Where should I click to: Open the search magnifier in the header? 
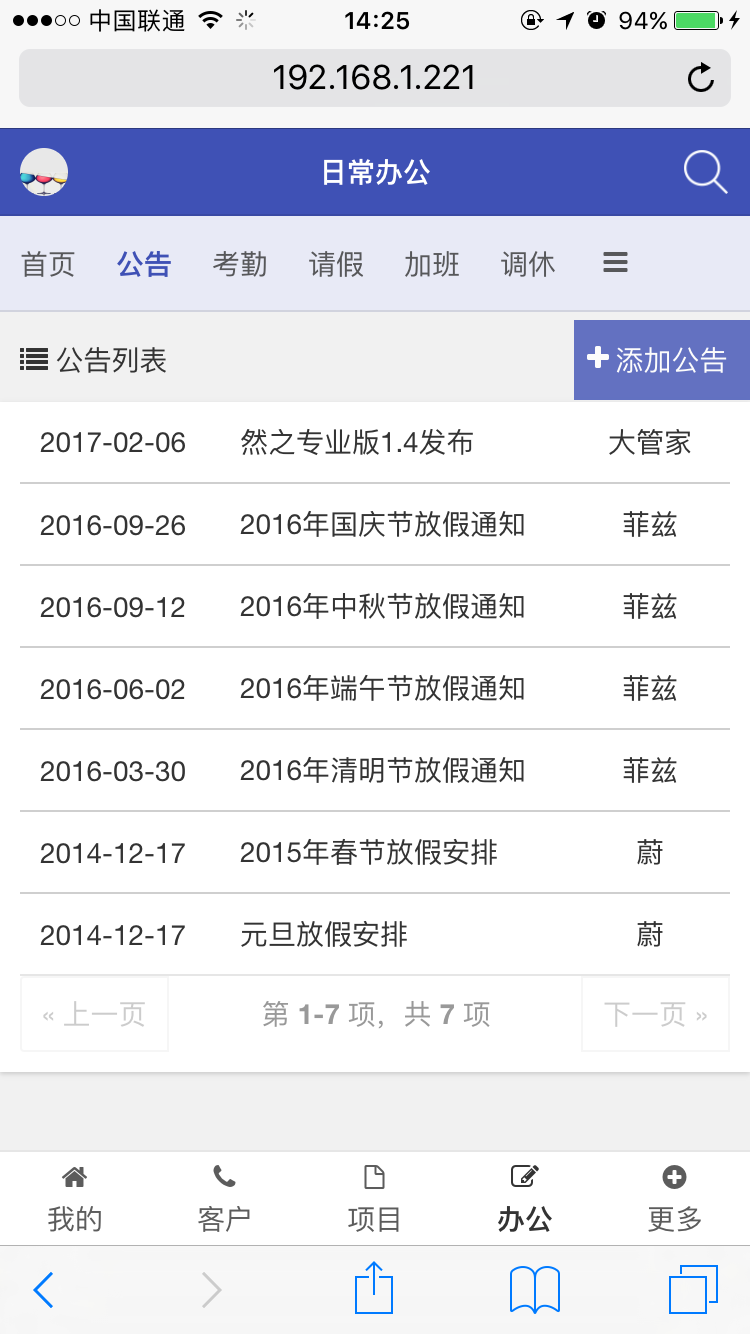(705, 172)
